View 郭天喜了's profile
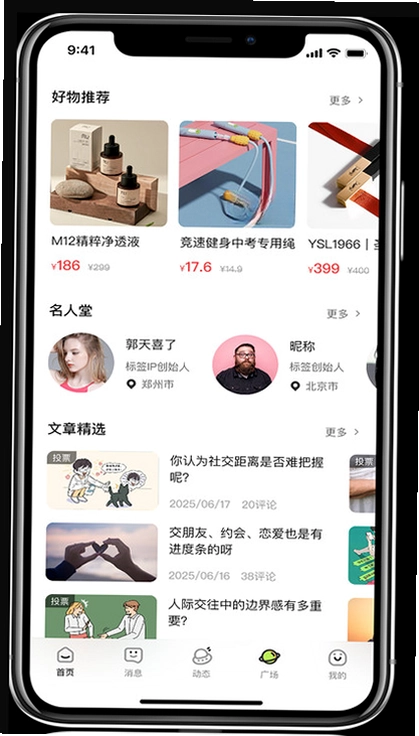Image resolution: width=419 pixels, height=736 pixels. [x=119, y=363]
